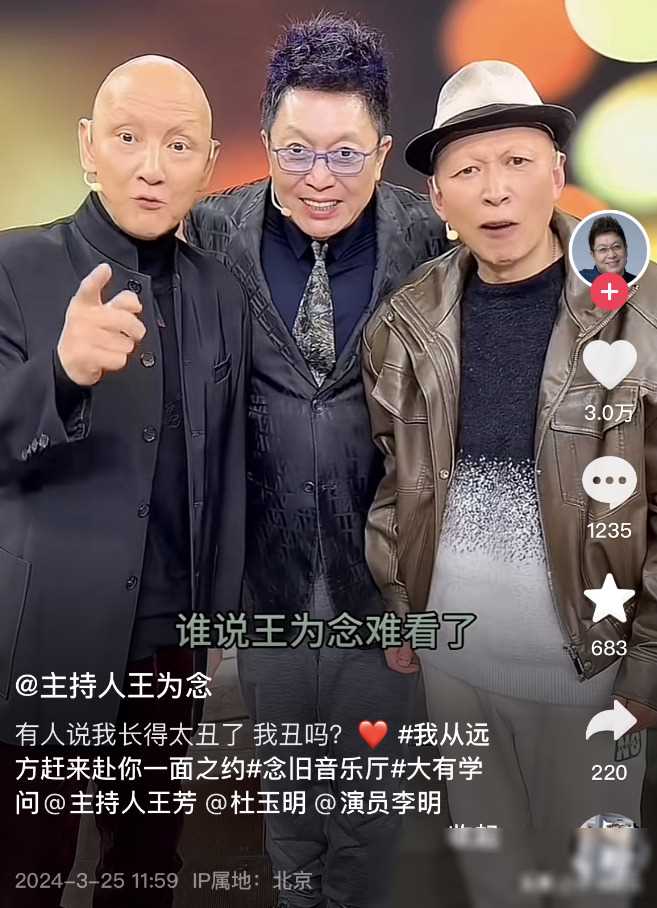Like this video with the heart

click(x=609, y=363)
